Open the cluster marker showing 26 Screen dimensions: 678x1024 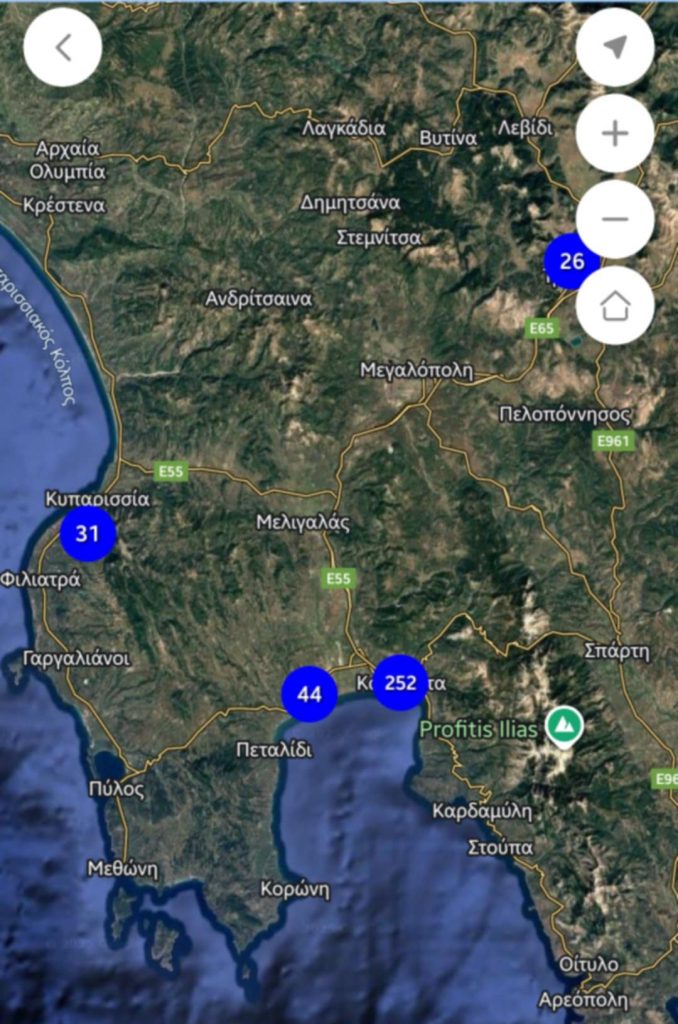[x=565, y=264]
